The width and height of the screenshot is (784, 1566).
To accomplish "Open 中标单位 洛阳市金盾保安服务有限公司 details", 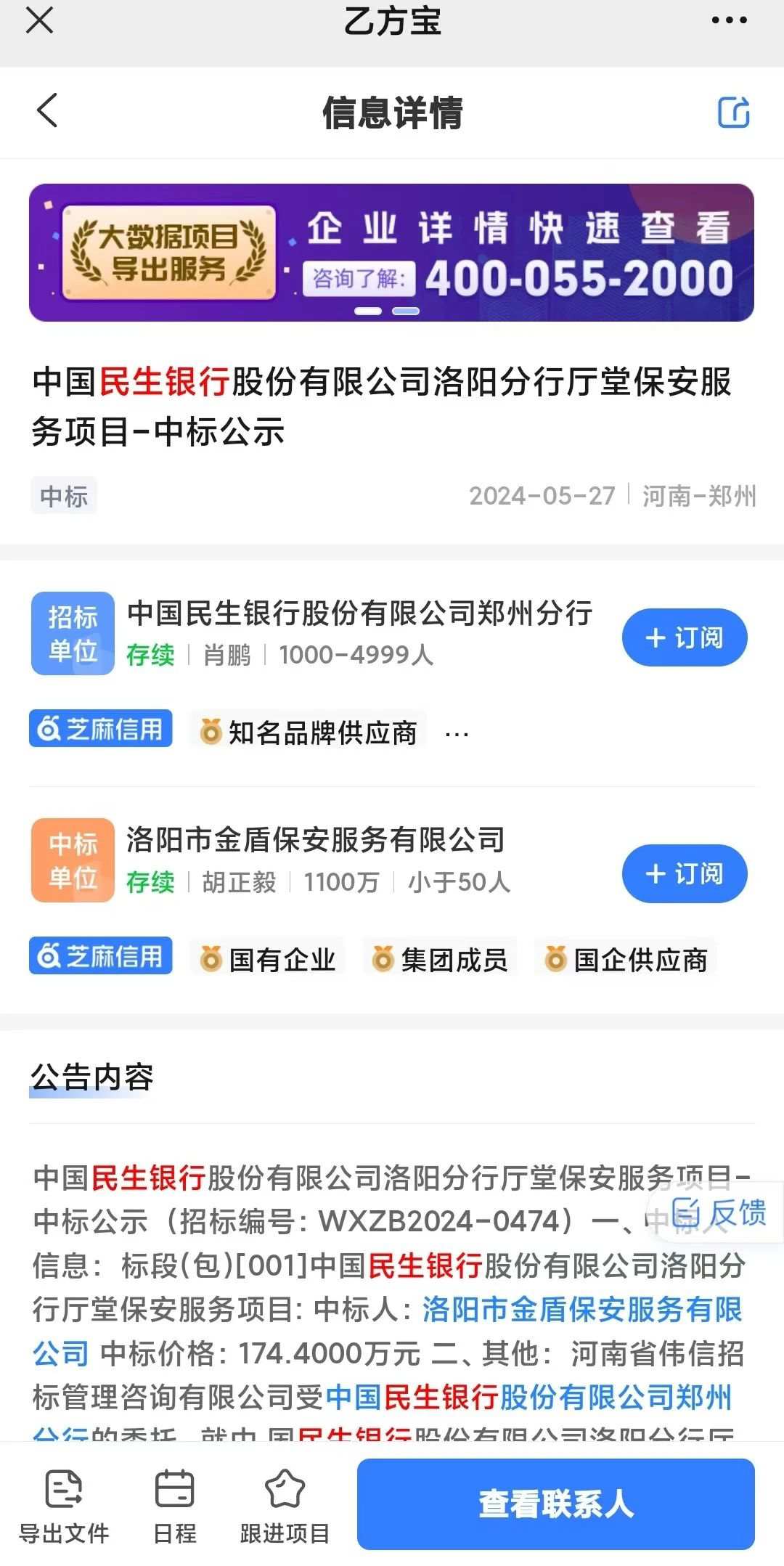I will pos(316,840).
